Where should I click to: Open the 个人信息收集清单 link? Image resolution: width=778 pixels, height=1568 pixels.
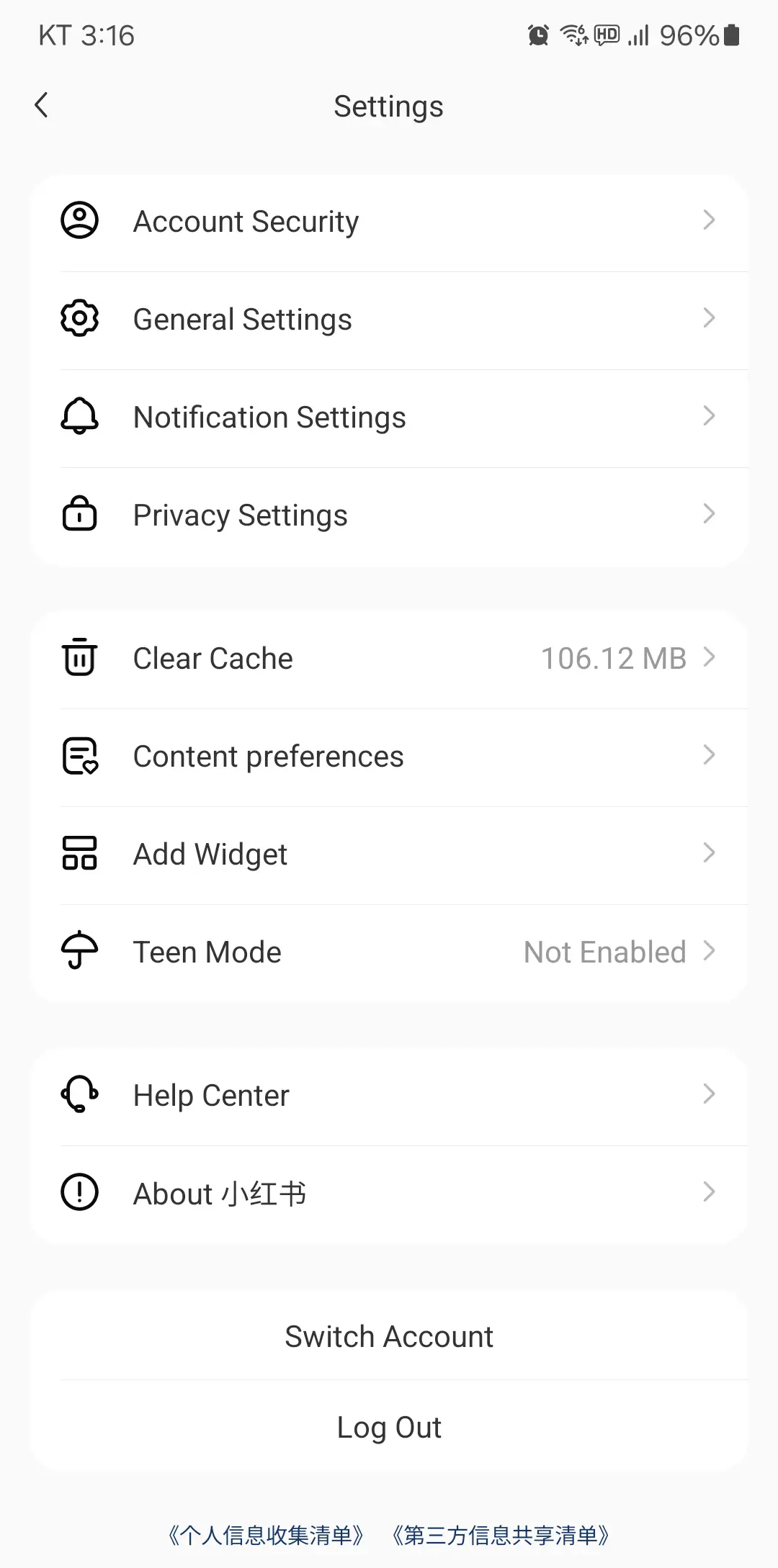coord(266,1536)
